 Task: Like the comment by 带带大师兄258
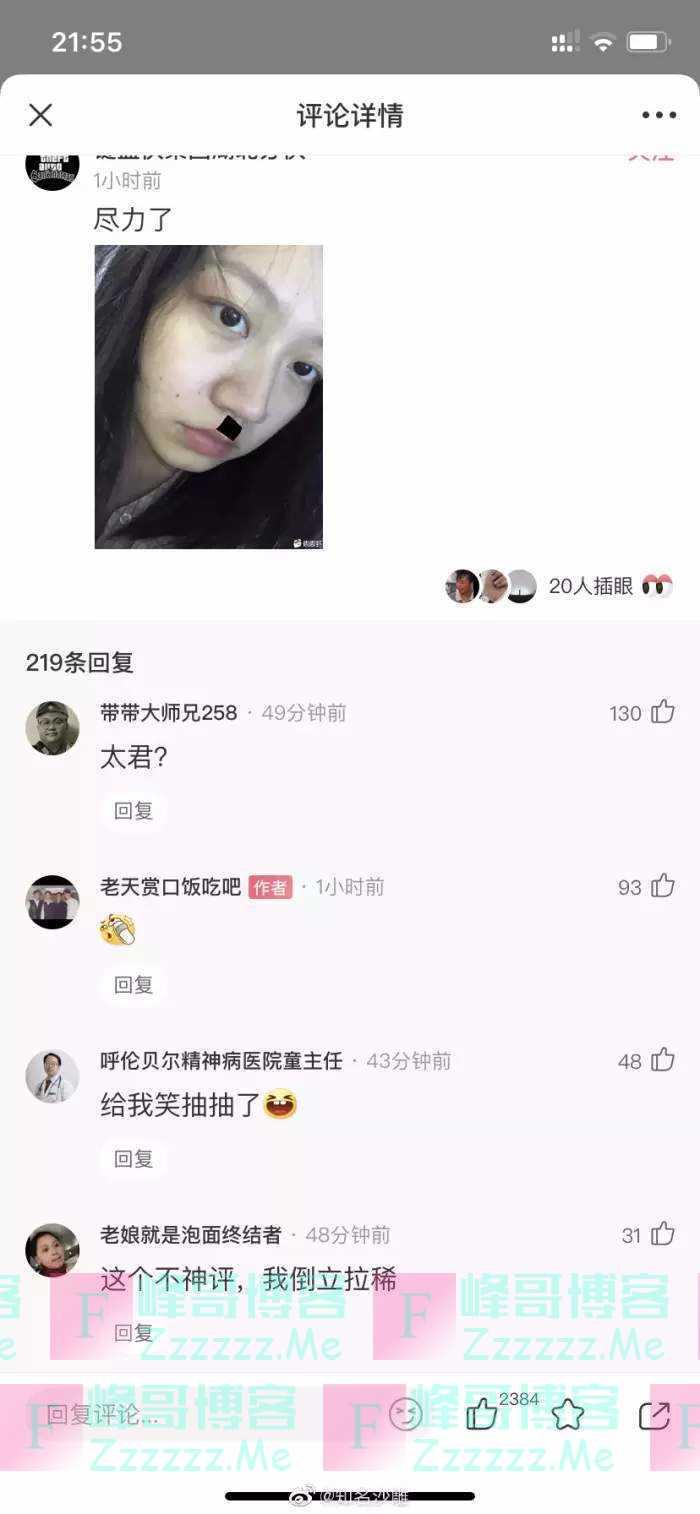(x=663, y=712)
